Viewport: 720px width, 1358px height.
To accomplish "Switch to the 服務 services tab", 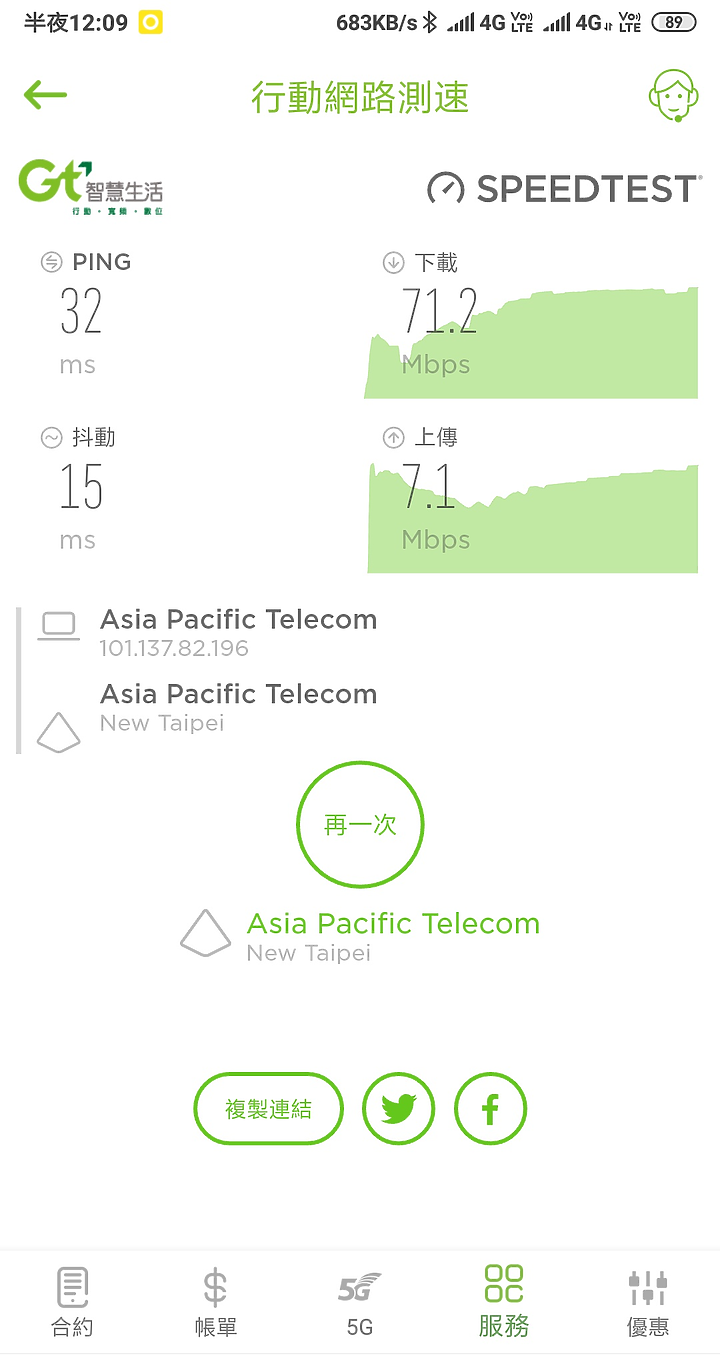I will pos(504,1302).
